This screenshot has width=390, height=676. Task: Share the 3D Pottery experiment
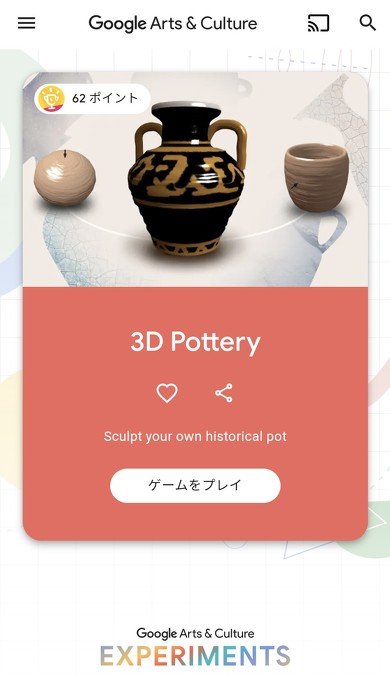pyautogui.click(x=224, y=393)
